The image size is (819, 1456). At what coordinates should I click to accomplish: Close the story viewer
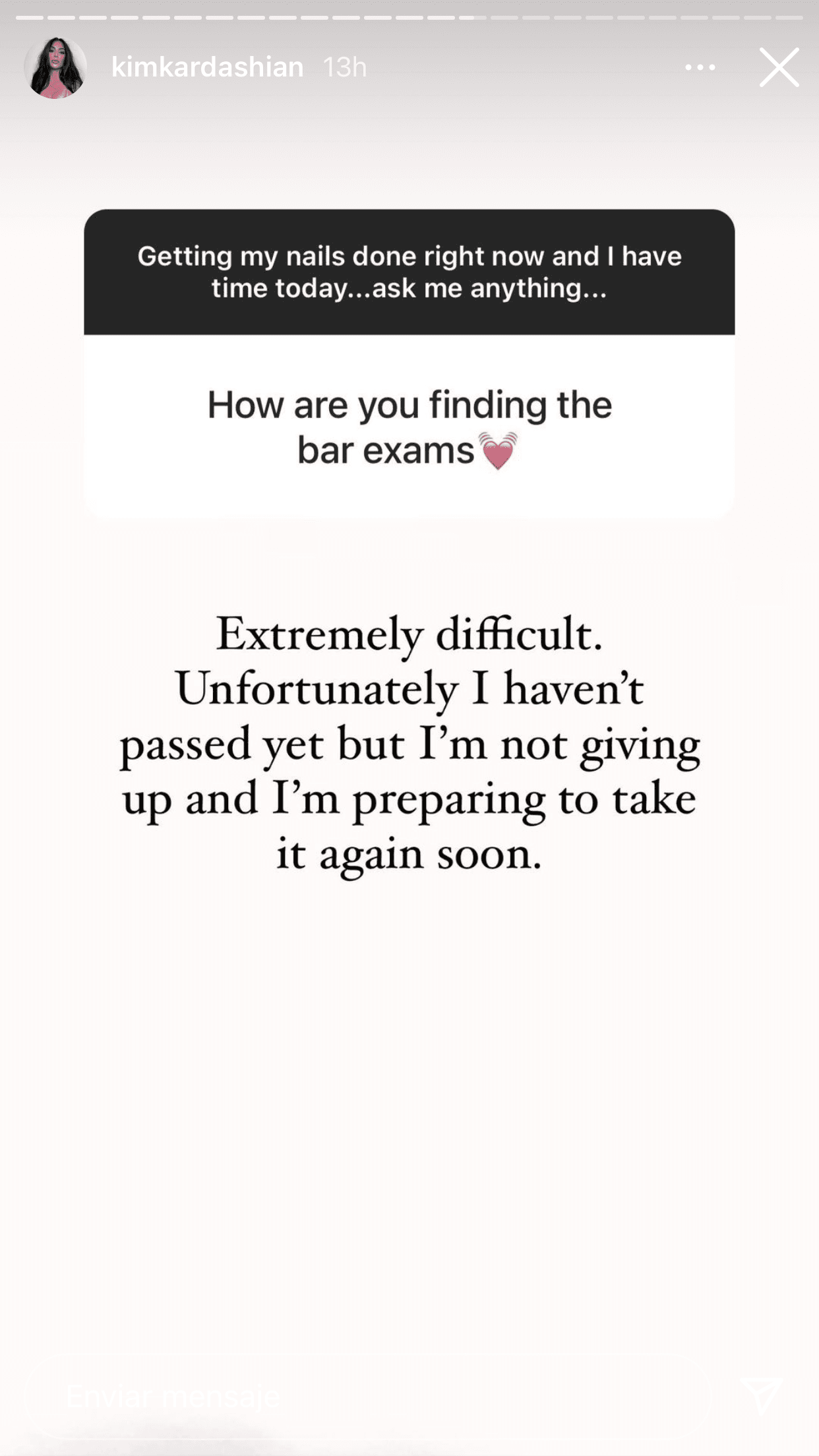(779, 67)
